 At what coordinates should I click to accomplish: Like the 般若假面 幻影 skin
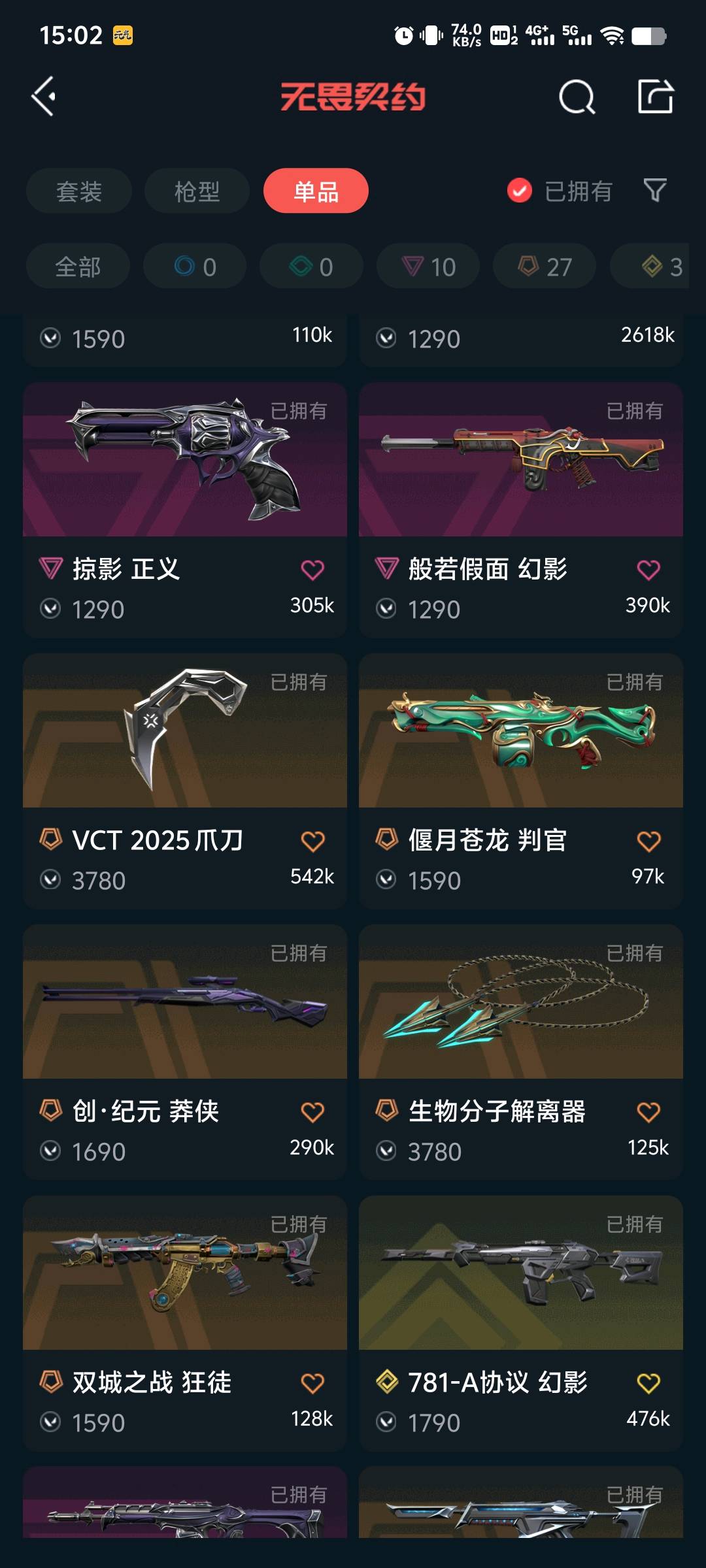[648, 570]
